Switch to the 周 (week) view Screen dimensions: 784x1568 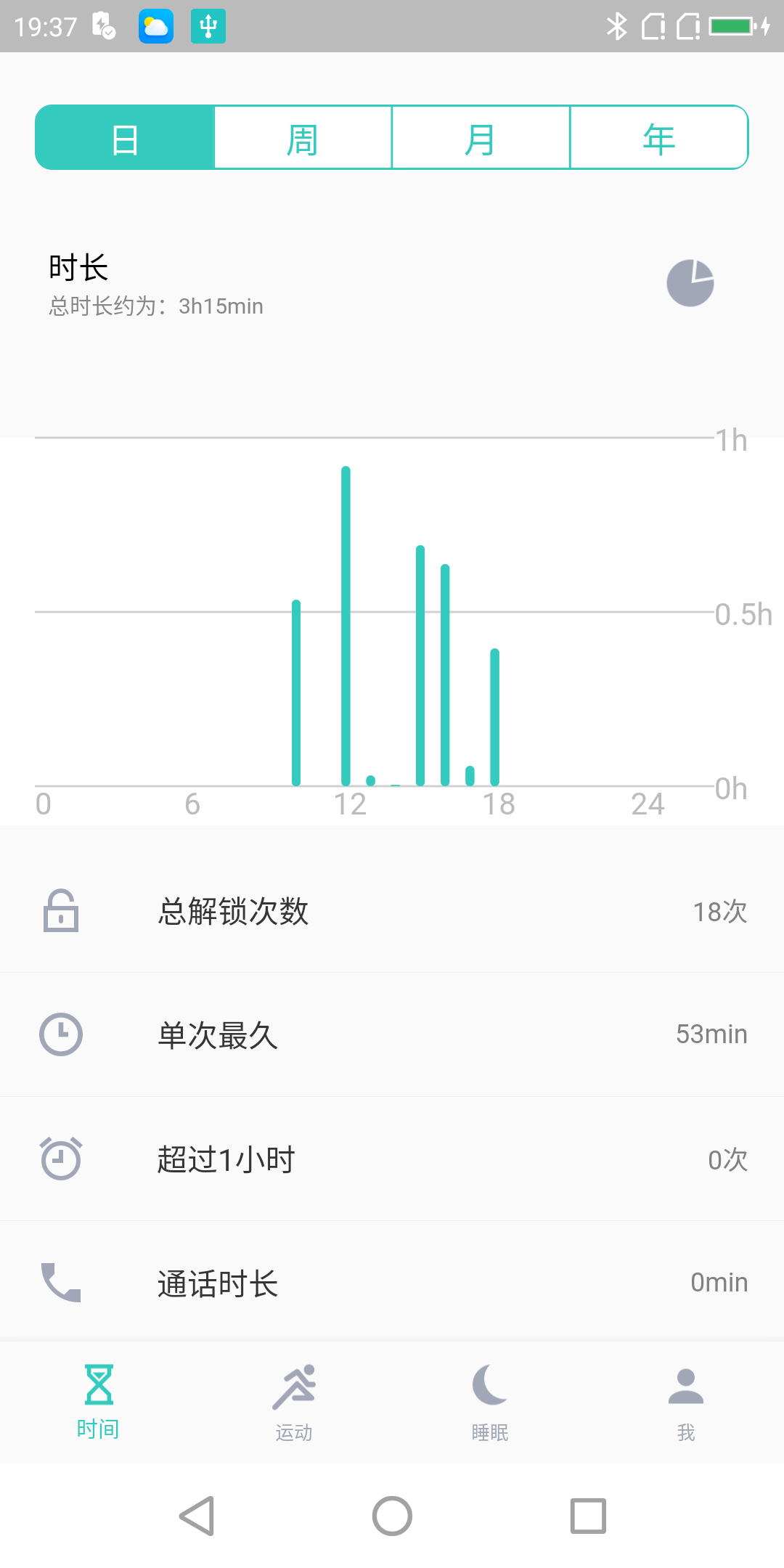click(303, 138)
